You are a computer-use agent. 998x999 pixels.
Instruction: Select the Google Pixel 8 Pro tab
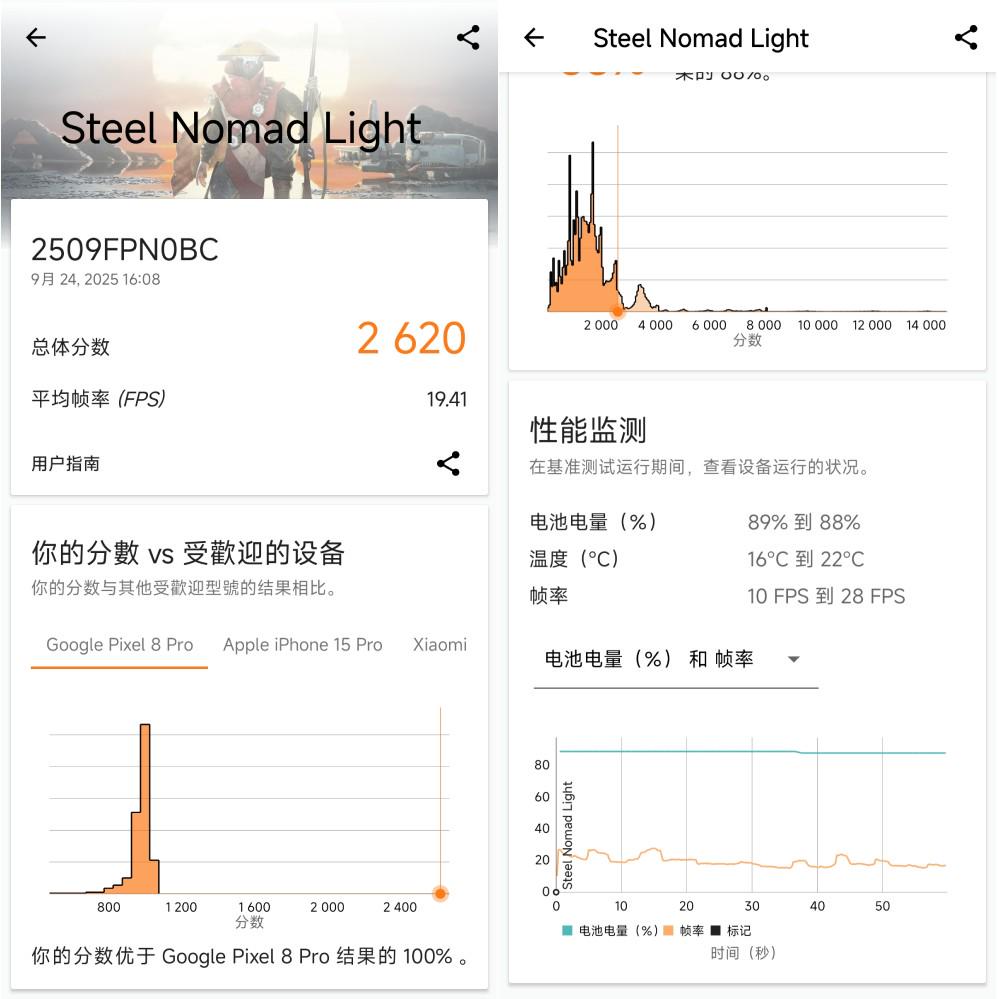(120, 645)
